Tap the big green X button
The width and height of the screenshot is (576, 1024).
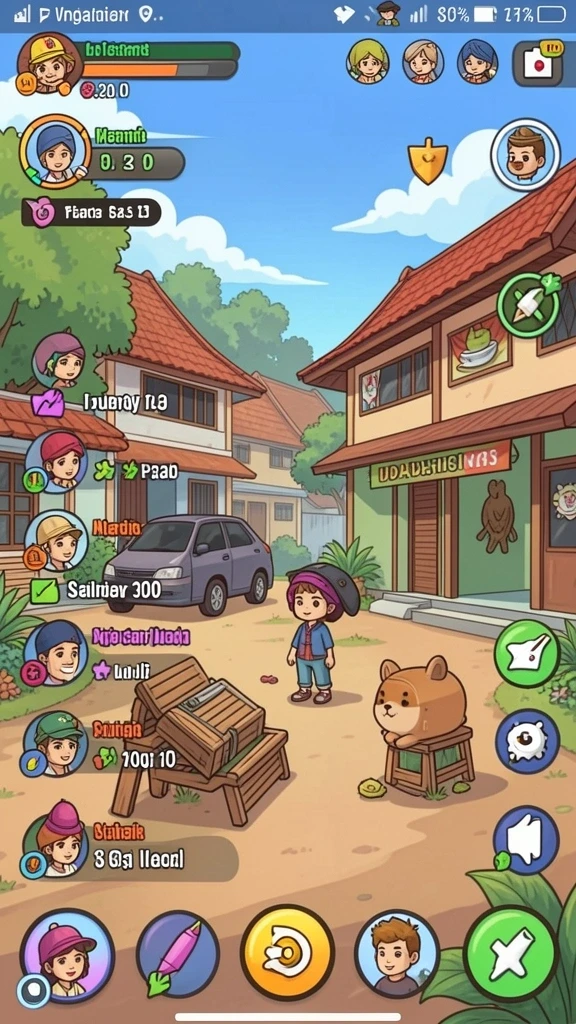[511, 954]
